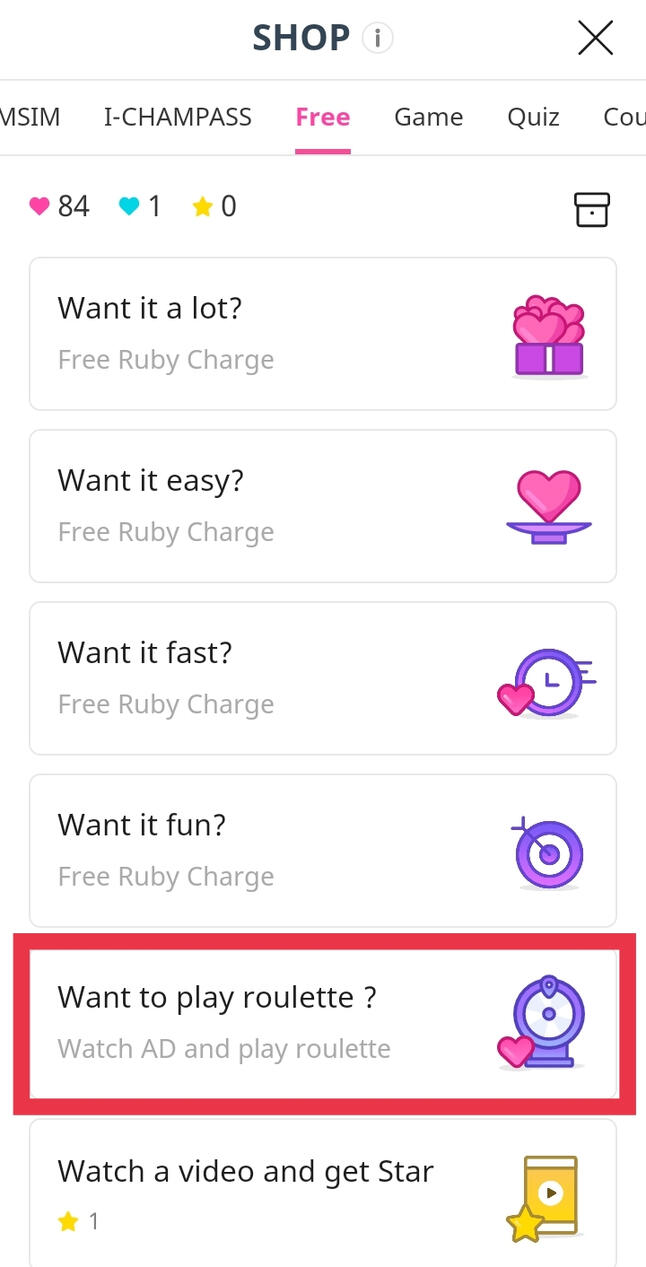Close the Shop screen

point(595,38)
